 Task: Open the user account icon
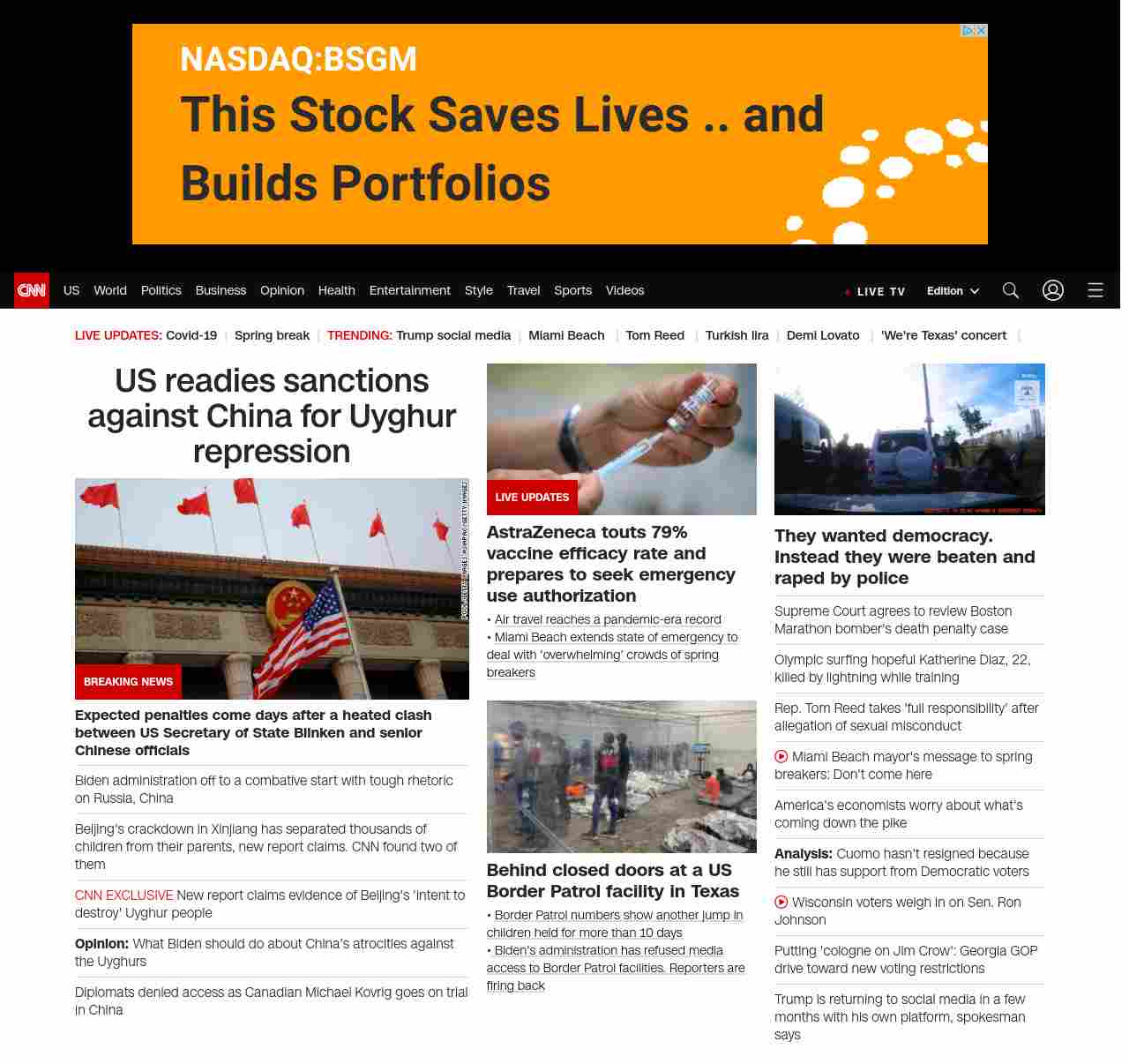pos(1052,290)
